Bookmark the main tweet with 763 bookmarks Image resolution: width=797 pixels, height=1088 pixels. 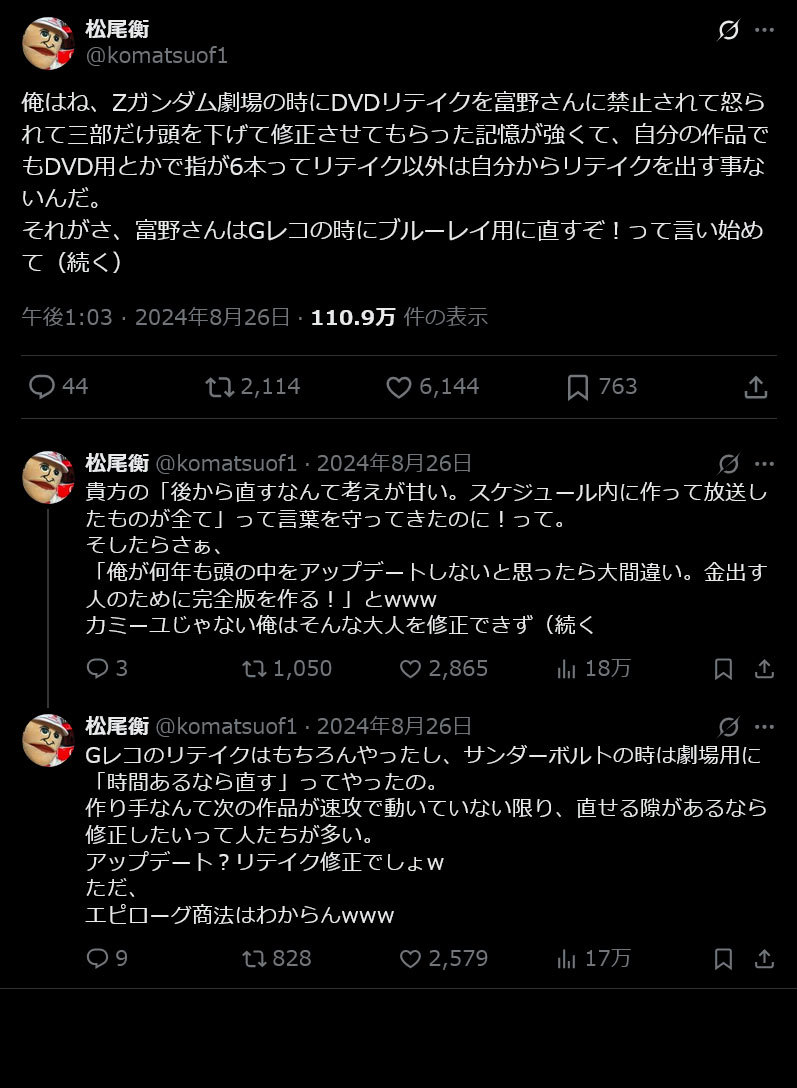(577, 387)
